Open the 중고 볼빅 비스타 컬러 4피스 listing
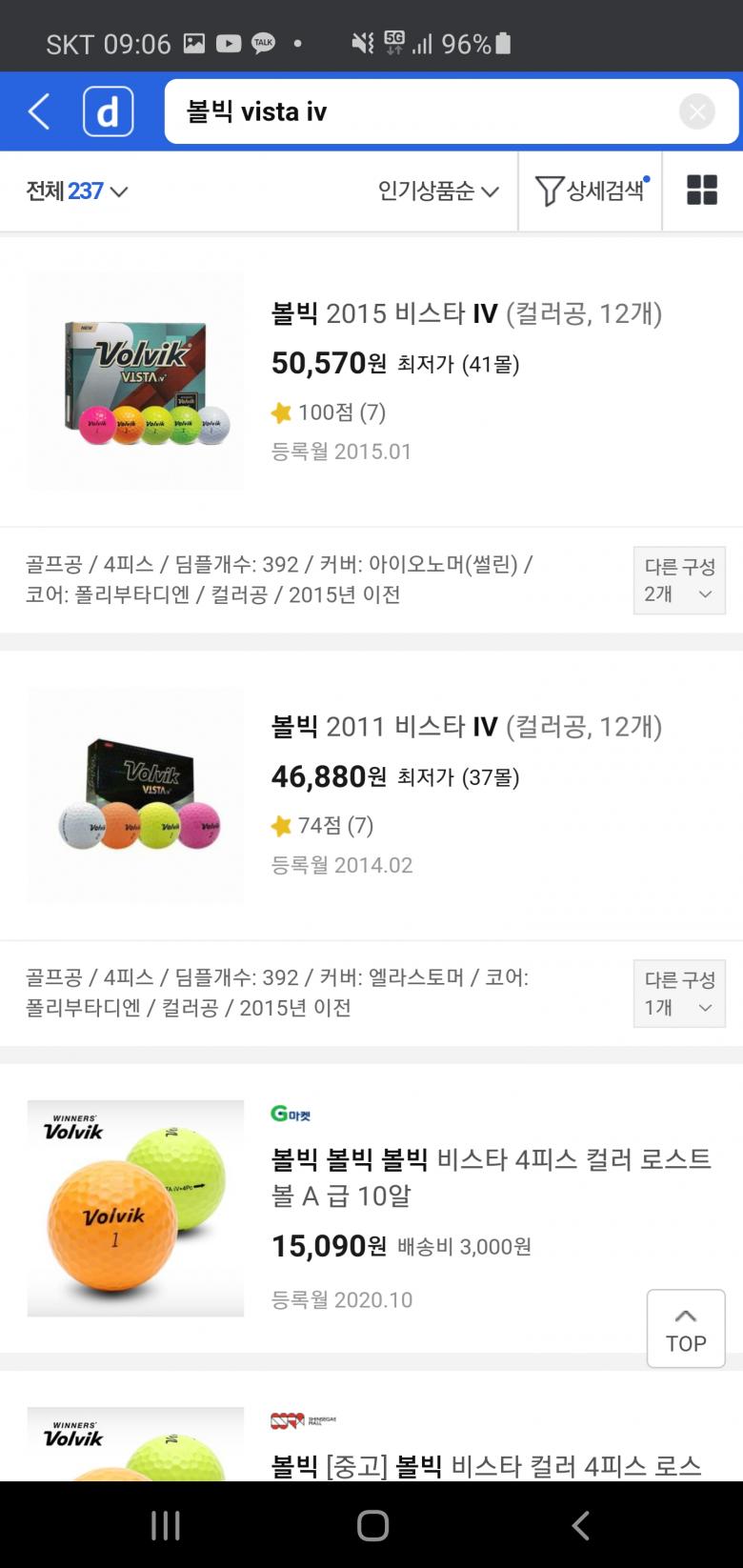 486,1465
